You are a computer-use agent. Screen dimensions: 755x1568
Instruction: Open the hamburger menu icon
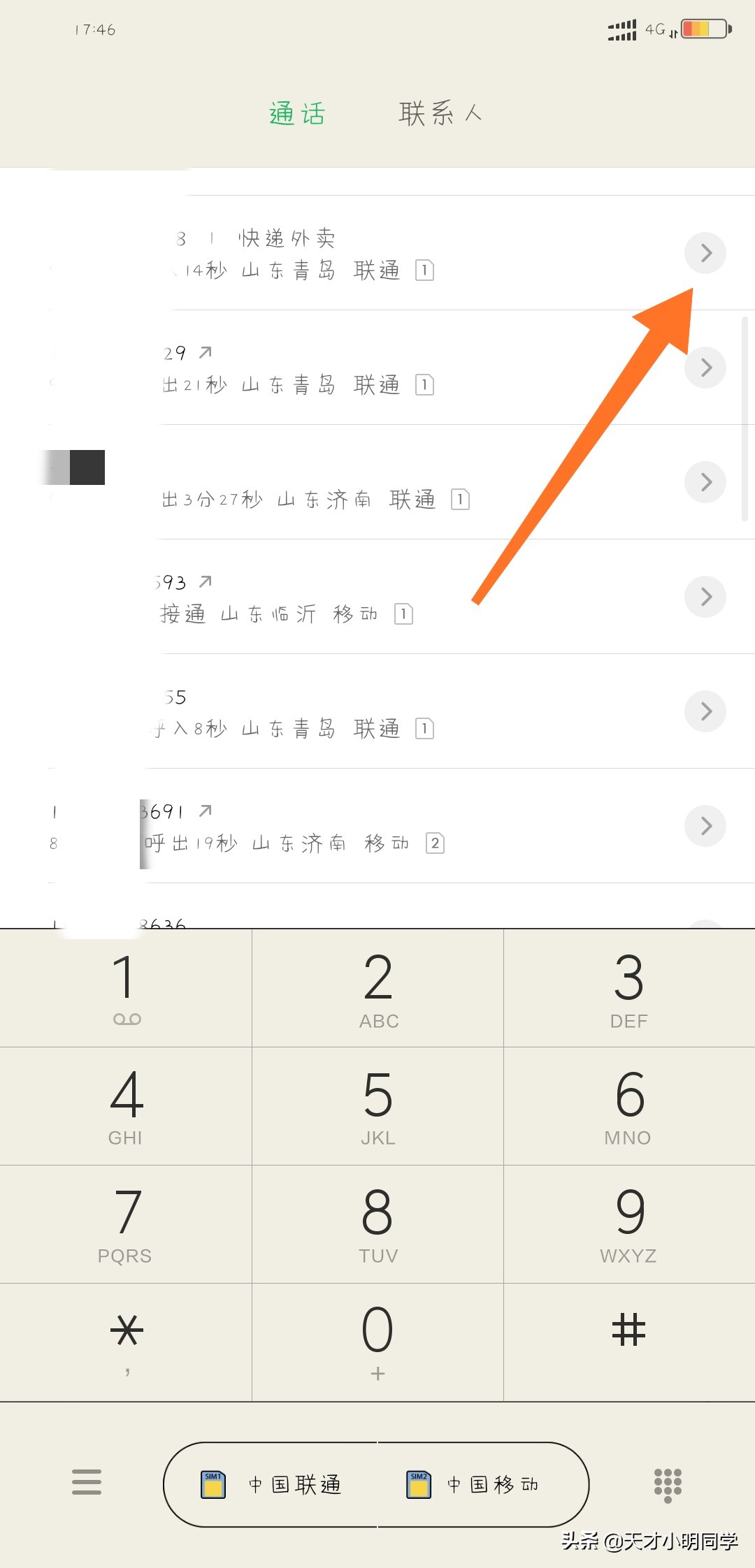pyautogui.click(x=87, y=1482)
